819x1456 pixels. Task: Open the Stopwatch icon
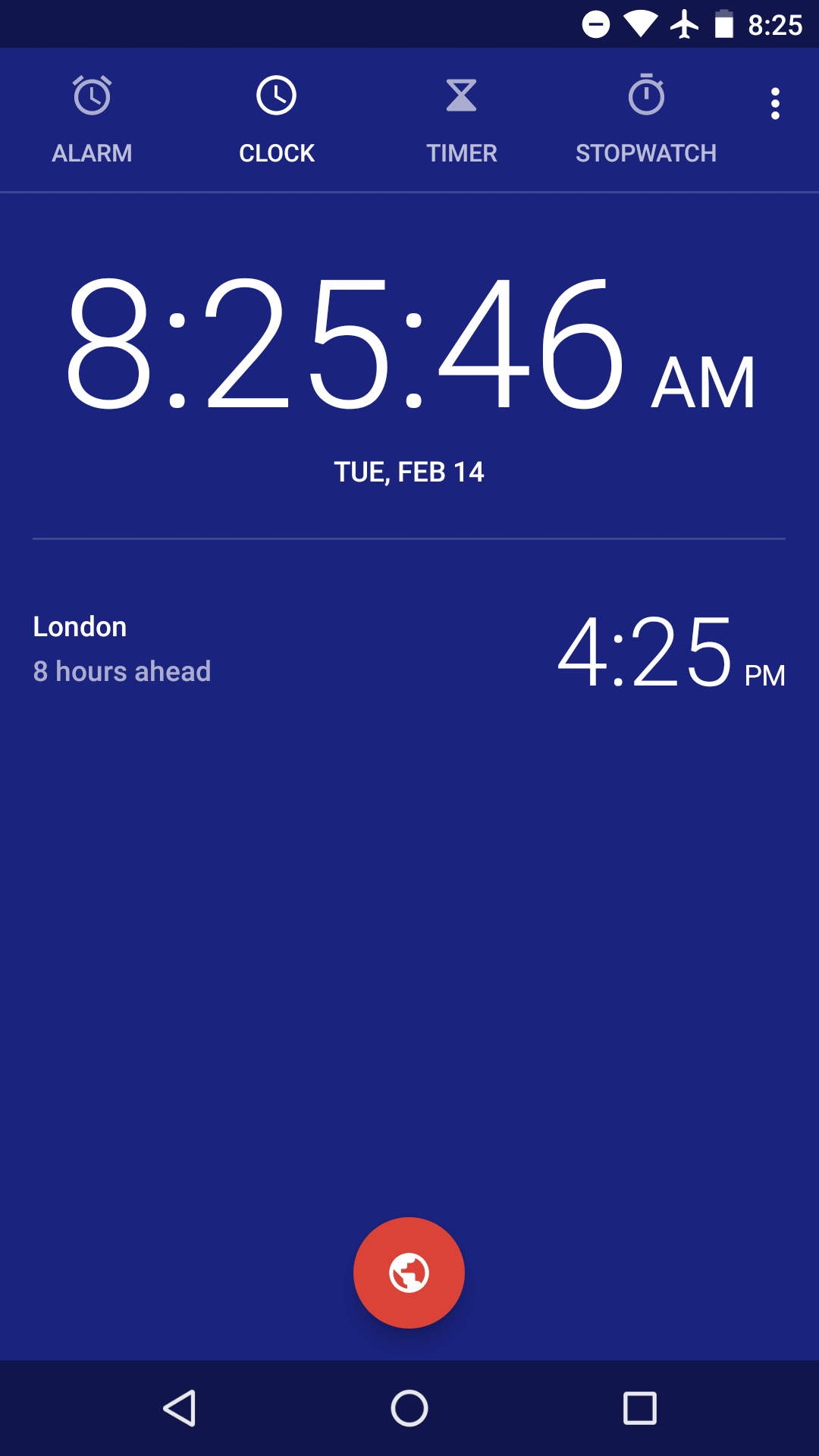point(646,96)
